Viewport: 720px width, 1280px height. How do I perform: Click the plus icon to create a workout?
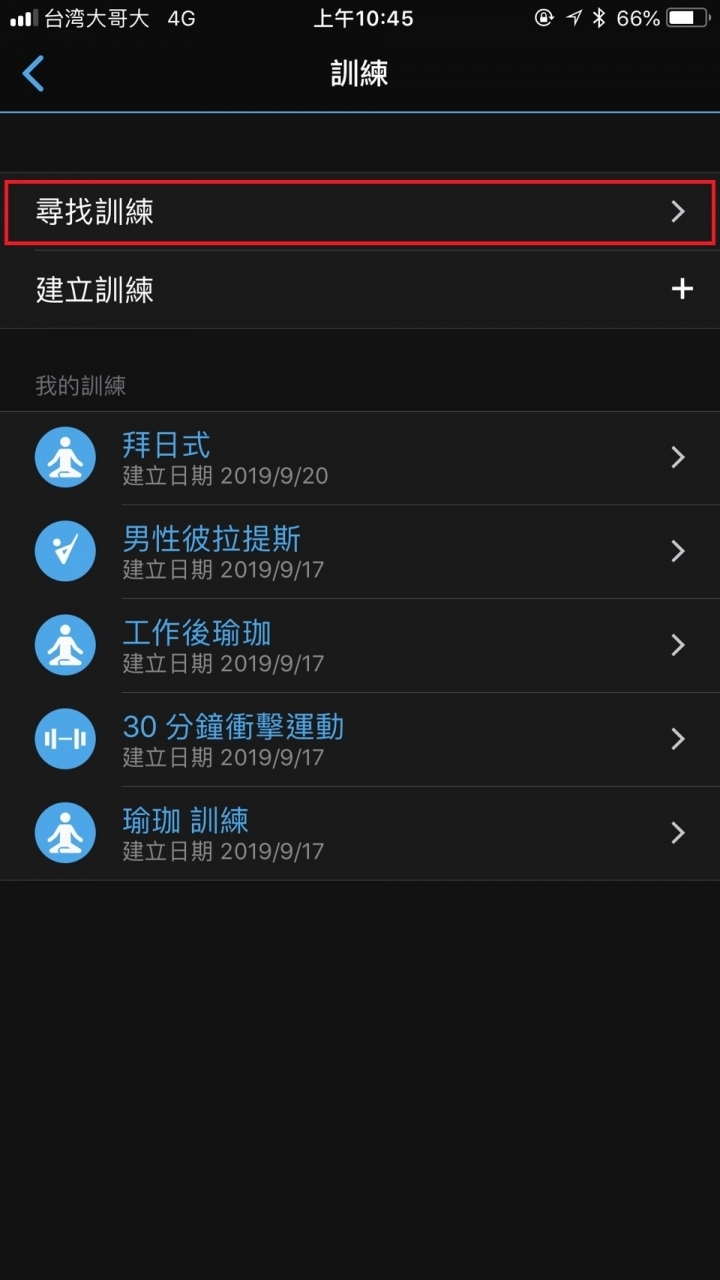click(682, 289)
